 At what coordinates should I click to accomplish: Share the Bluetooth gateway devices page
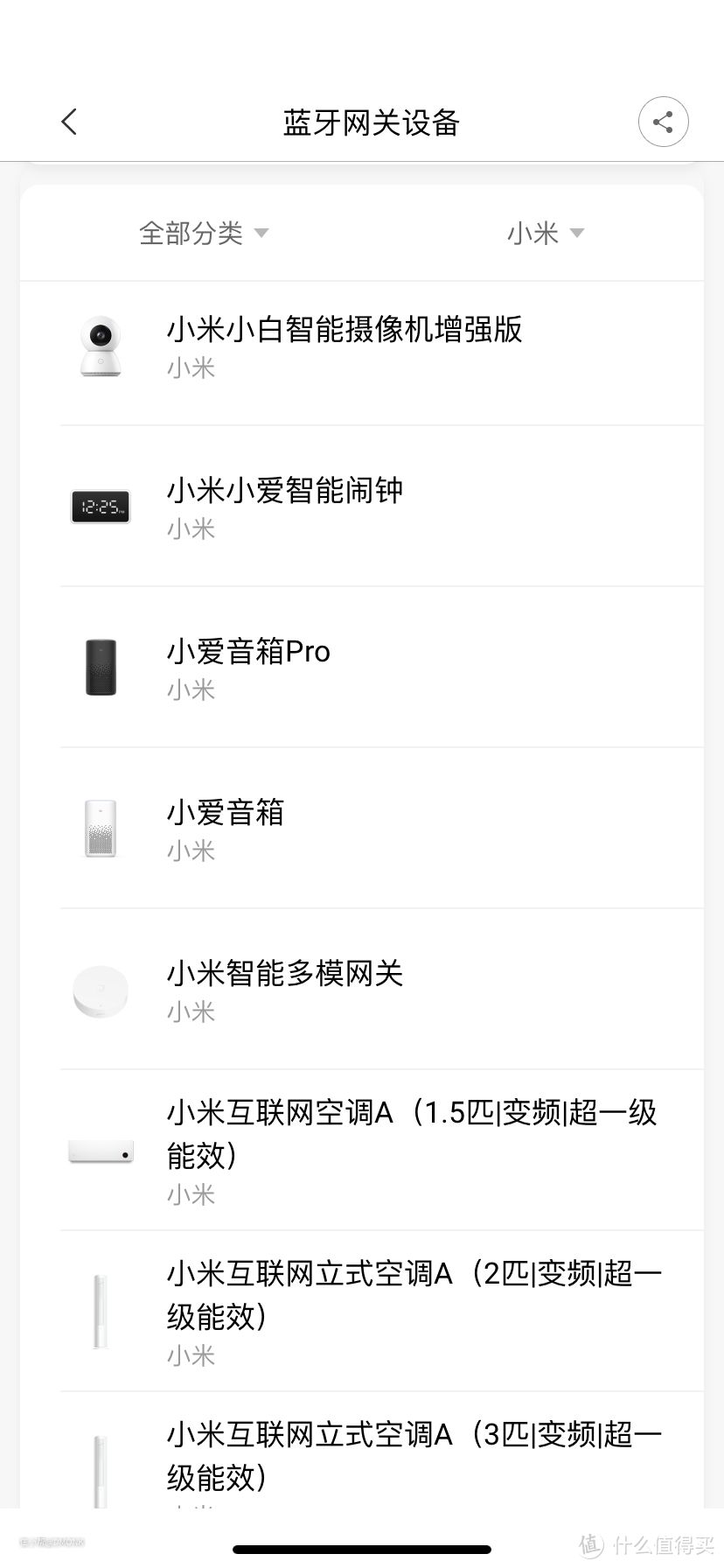point(664,122)
